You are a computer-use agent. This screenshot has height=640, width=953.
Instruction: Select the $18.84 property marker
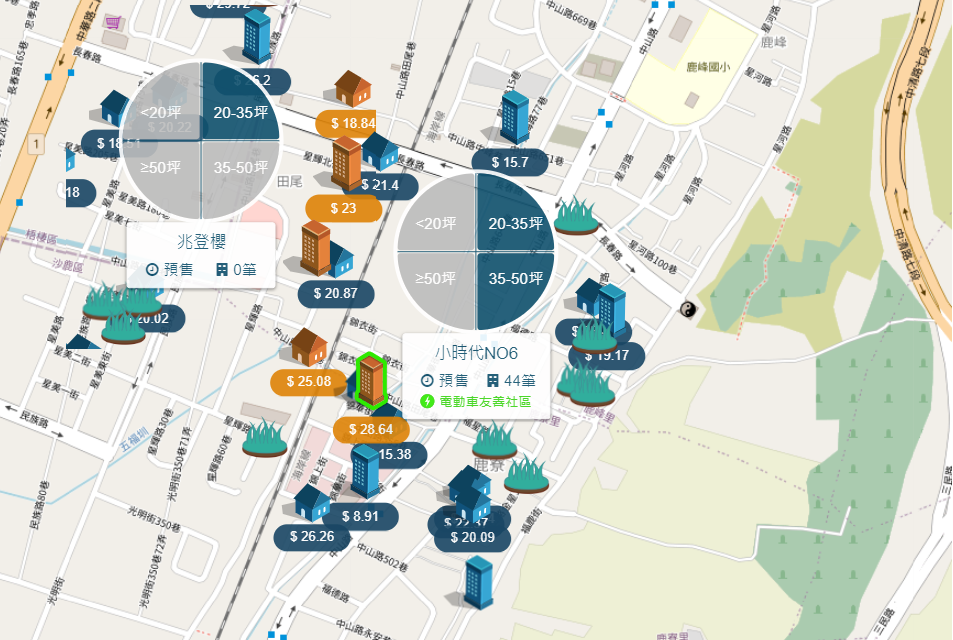(x=346, y=123)
